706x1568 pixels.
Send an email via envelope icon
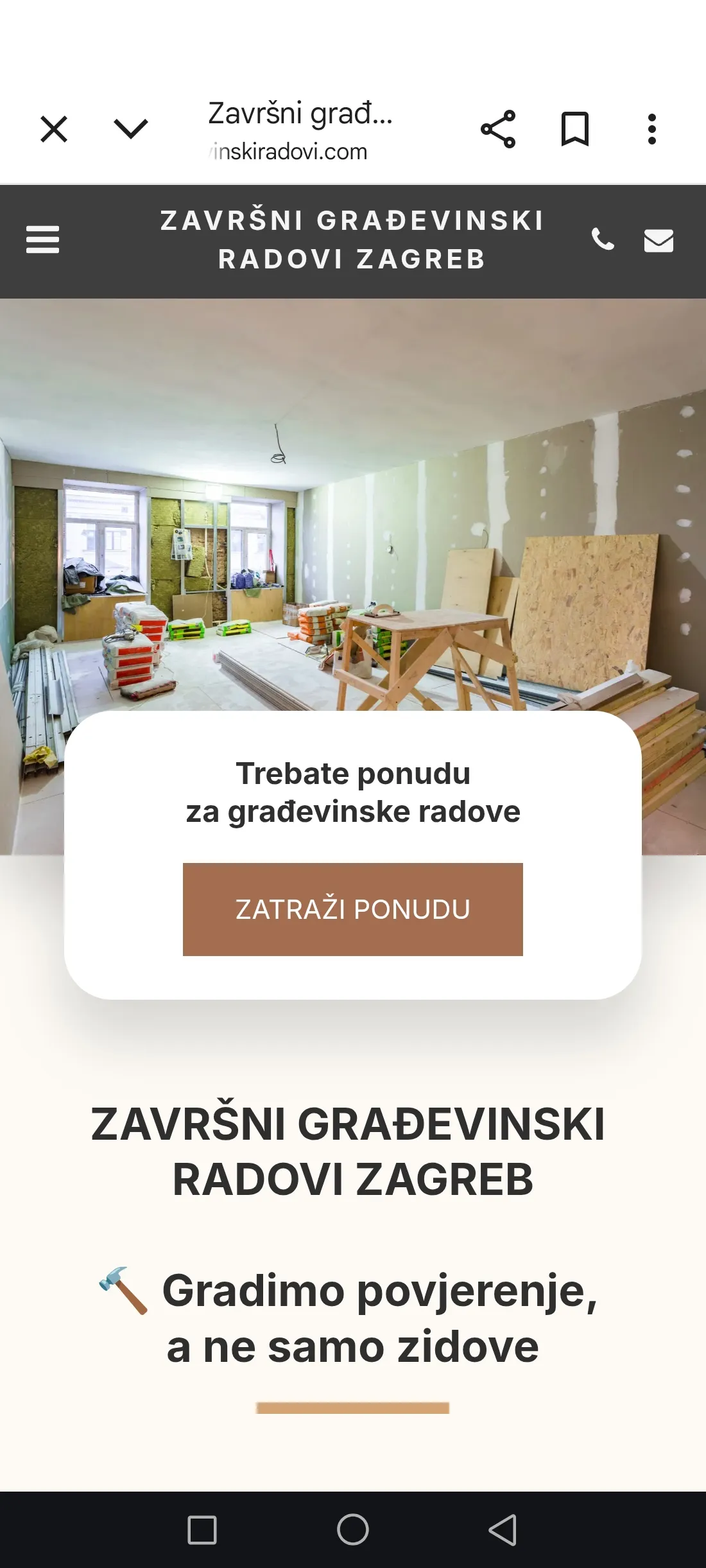[659, 241]
